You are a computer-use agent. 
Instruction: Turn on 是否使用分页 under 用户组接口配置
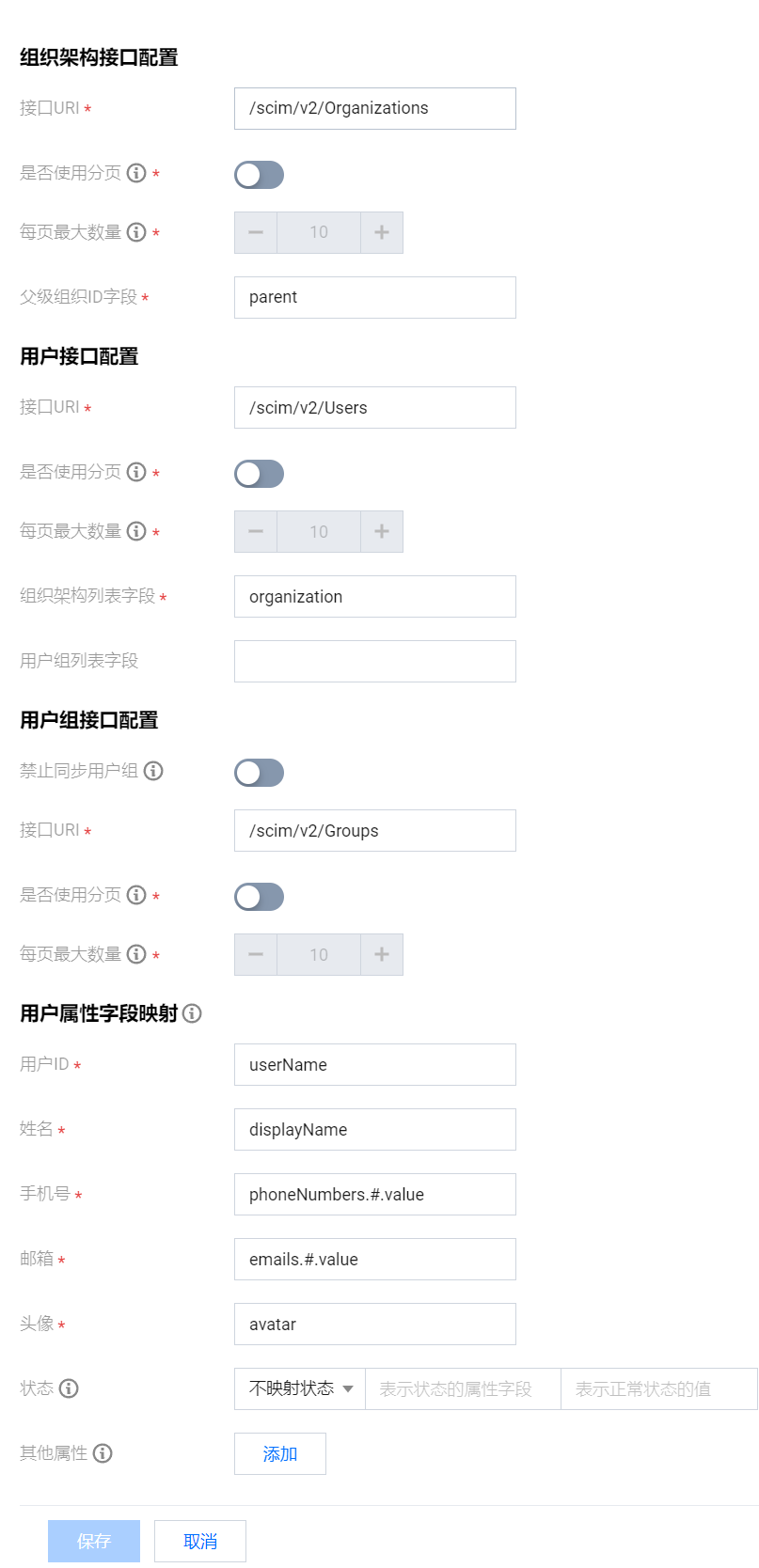pyautogui.click(x=259, y=897)
